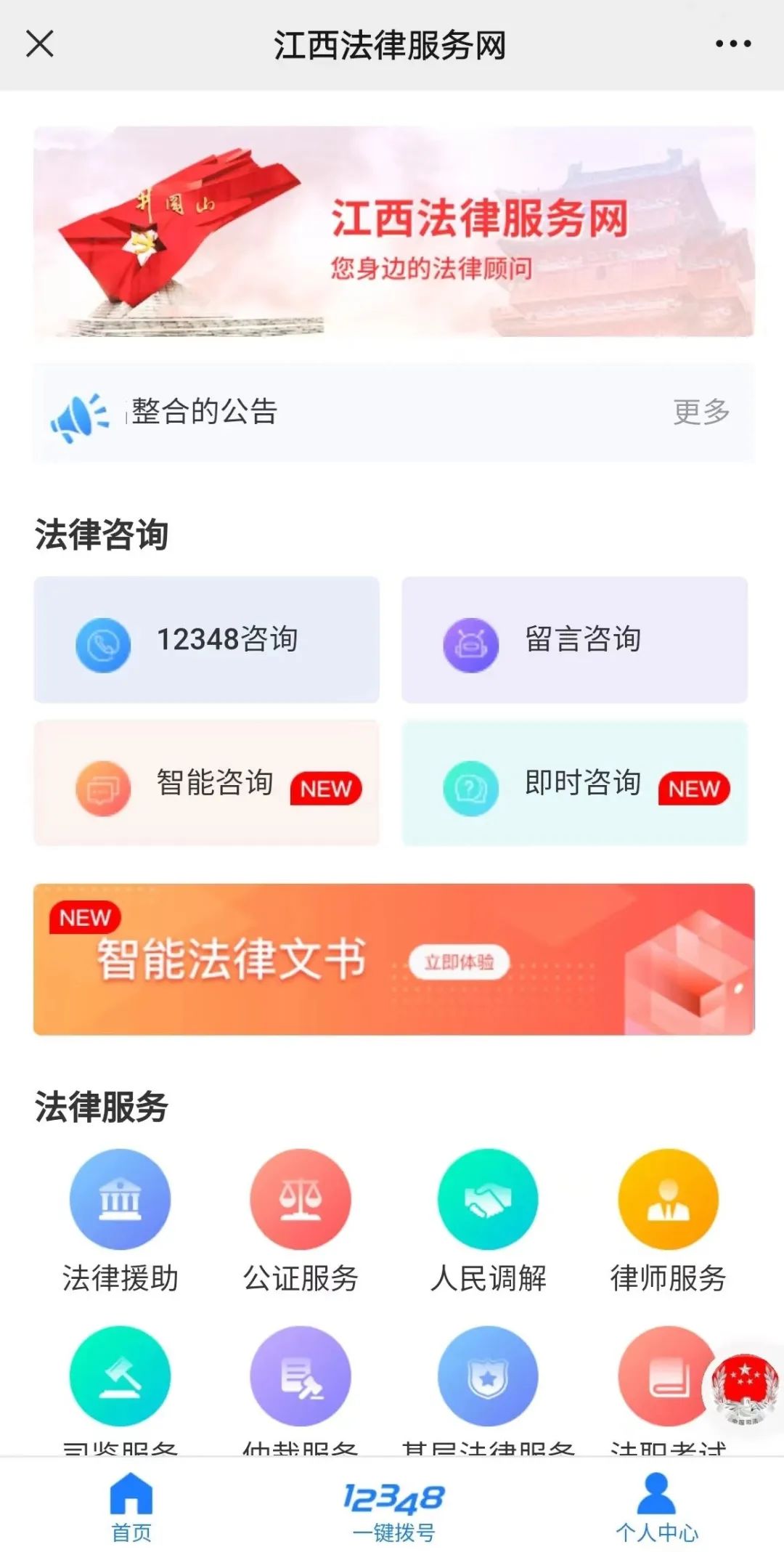Open 留言咨询 message consultation
The height and width of the screenshot is (1552, 784).
574,640
